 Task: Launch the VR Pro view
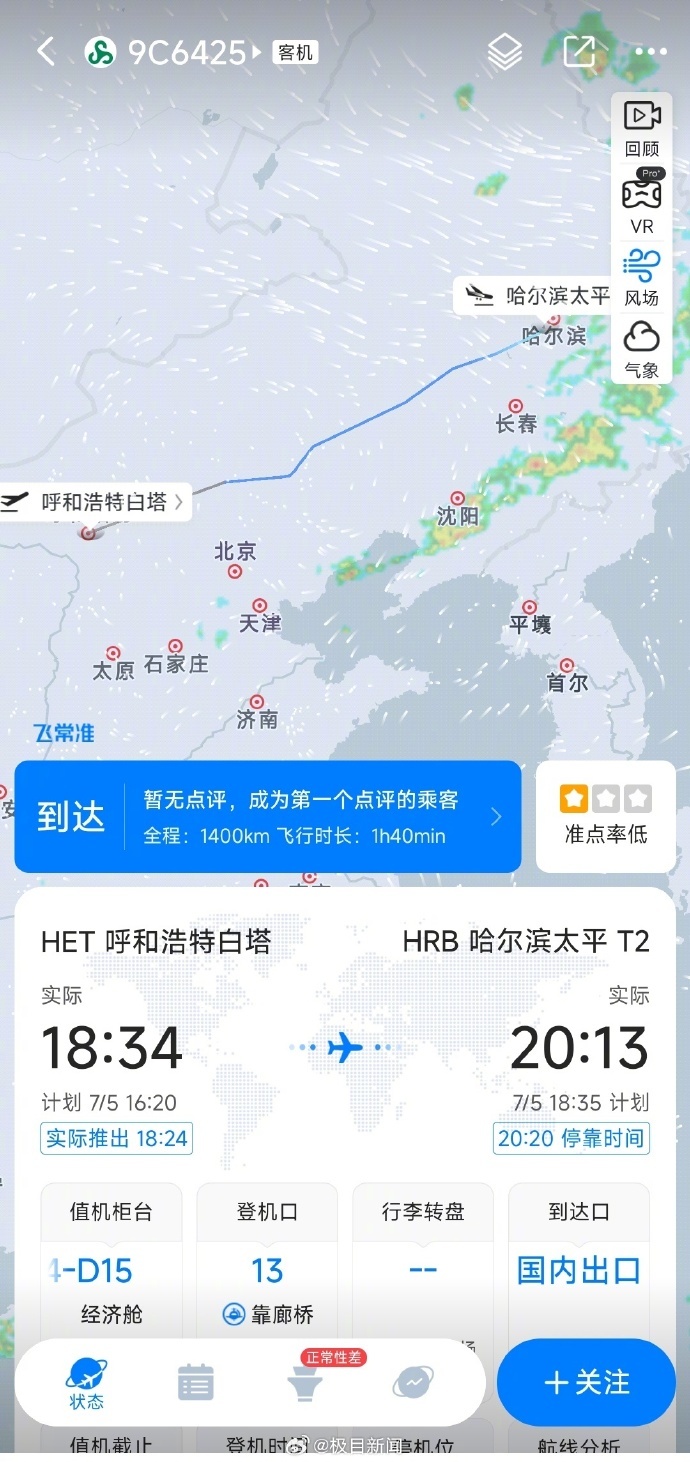642,203
